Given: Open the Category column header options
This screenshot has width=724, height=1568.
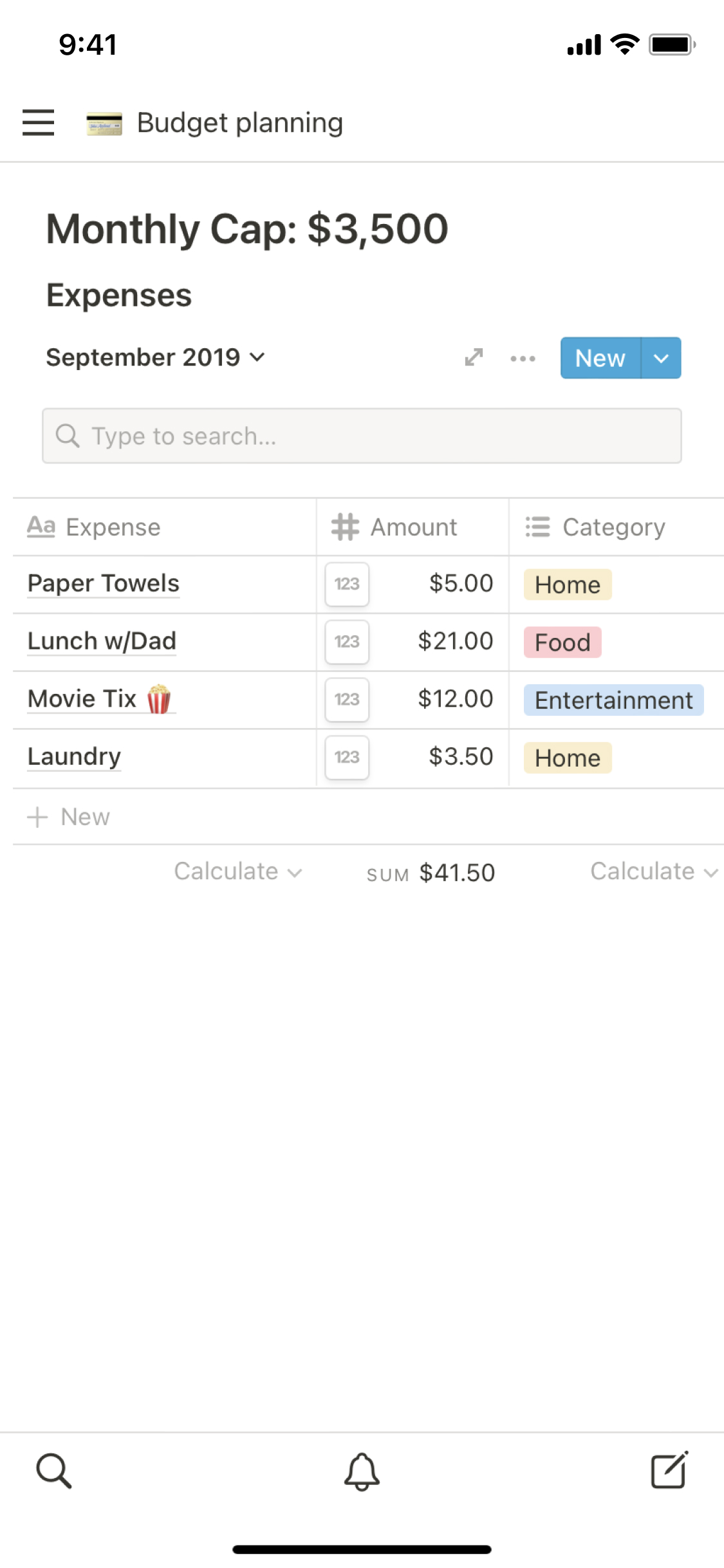Looking at the screenshot, I should tap(613, 527).
